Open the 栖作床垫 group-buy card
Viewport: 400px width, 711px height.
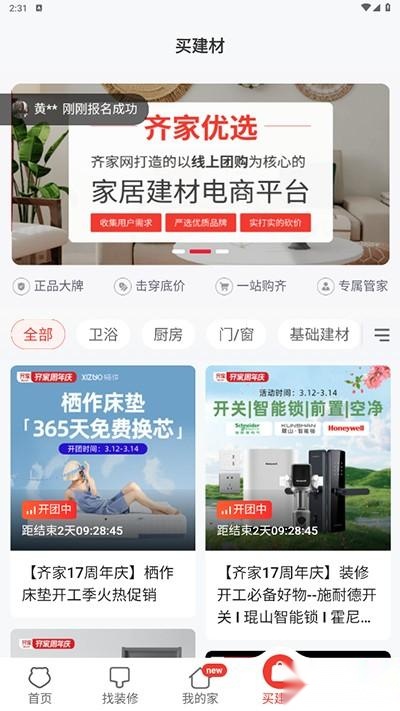103,491
